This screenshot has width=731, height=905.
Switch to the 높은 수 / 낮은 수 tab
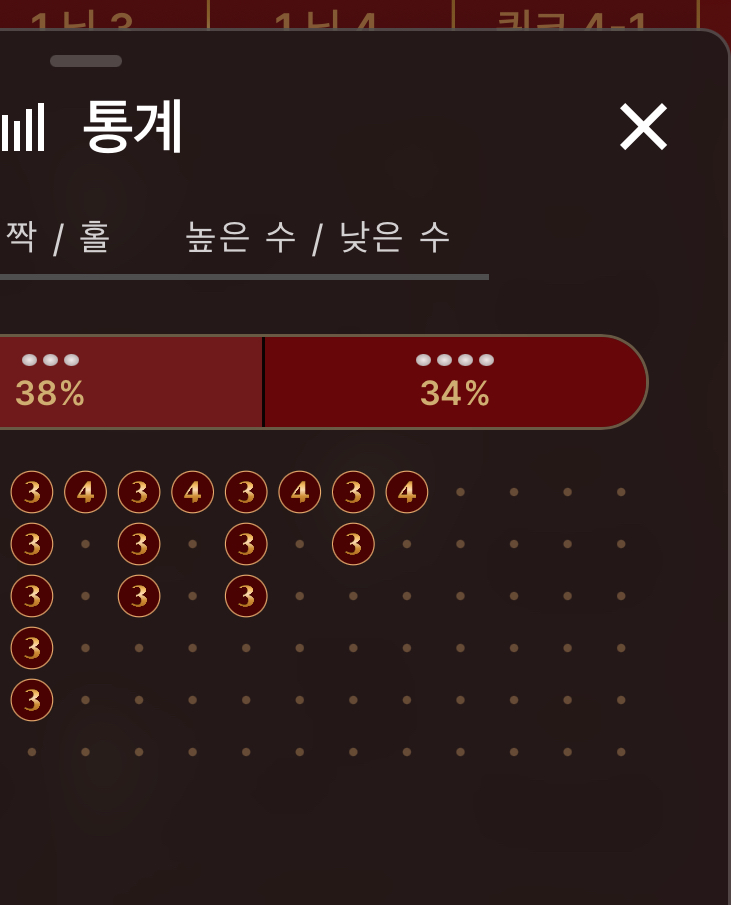[317, 238]
